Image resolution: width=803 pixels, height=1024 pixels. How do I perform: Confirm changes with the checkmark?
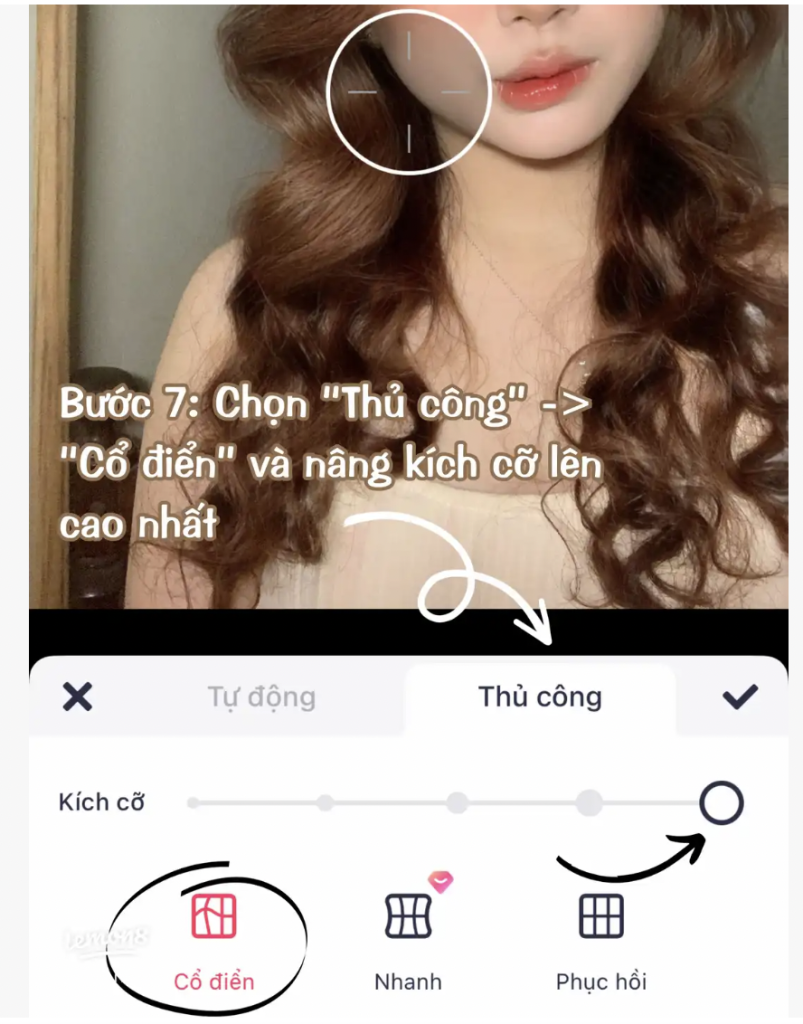pyautogui.click(x=740, y=697)
